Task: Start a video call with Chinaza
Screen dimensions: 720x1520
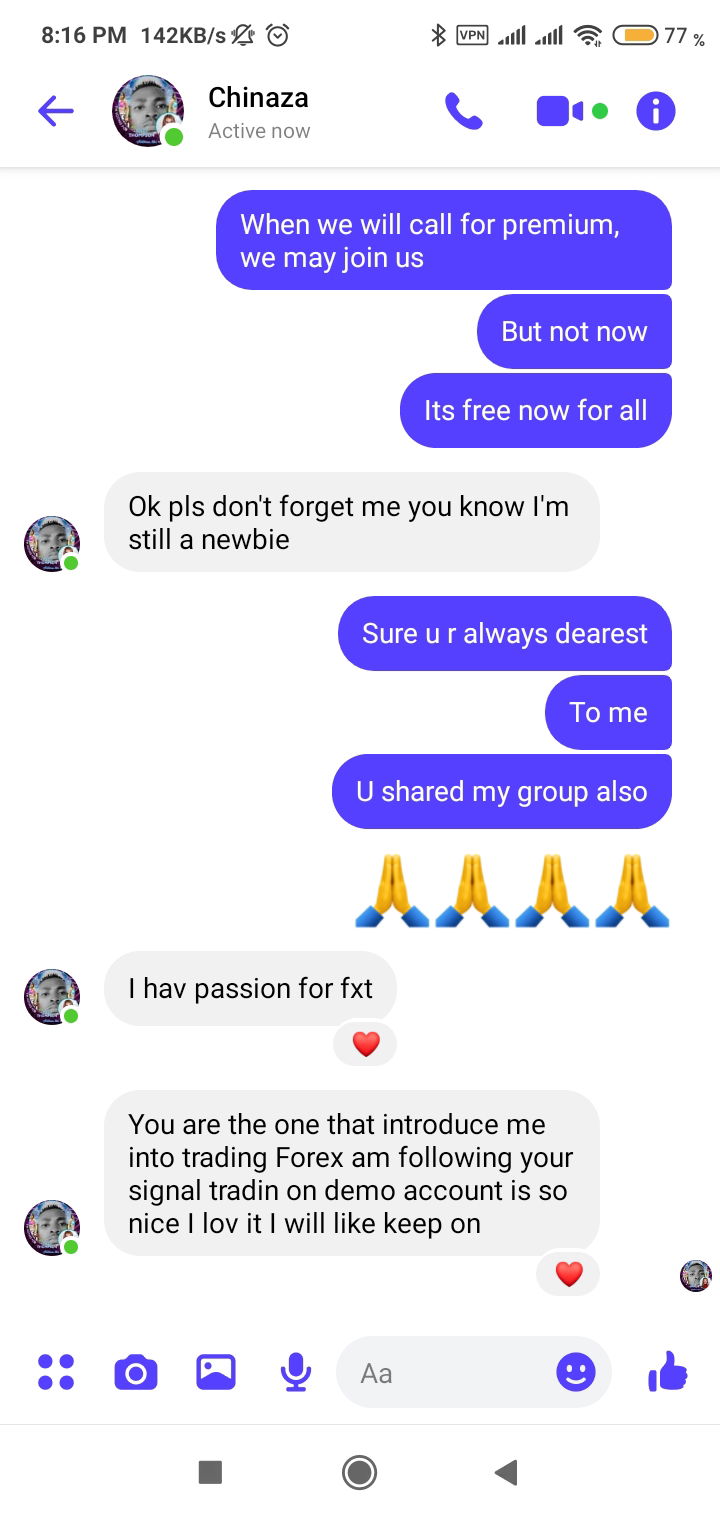Action: pyautogui.click(x=560, y=111)
